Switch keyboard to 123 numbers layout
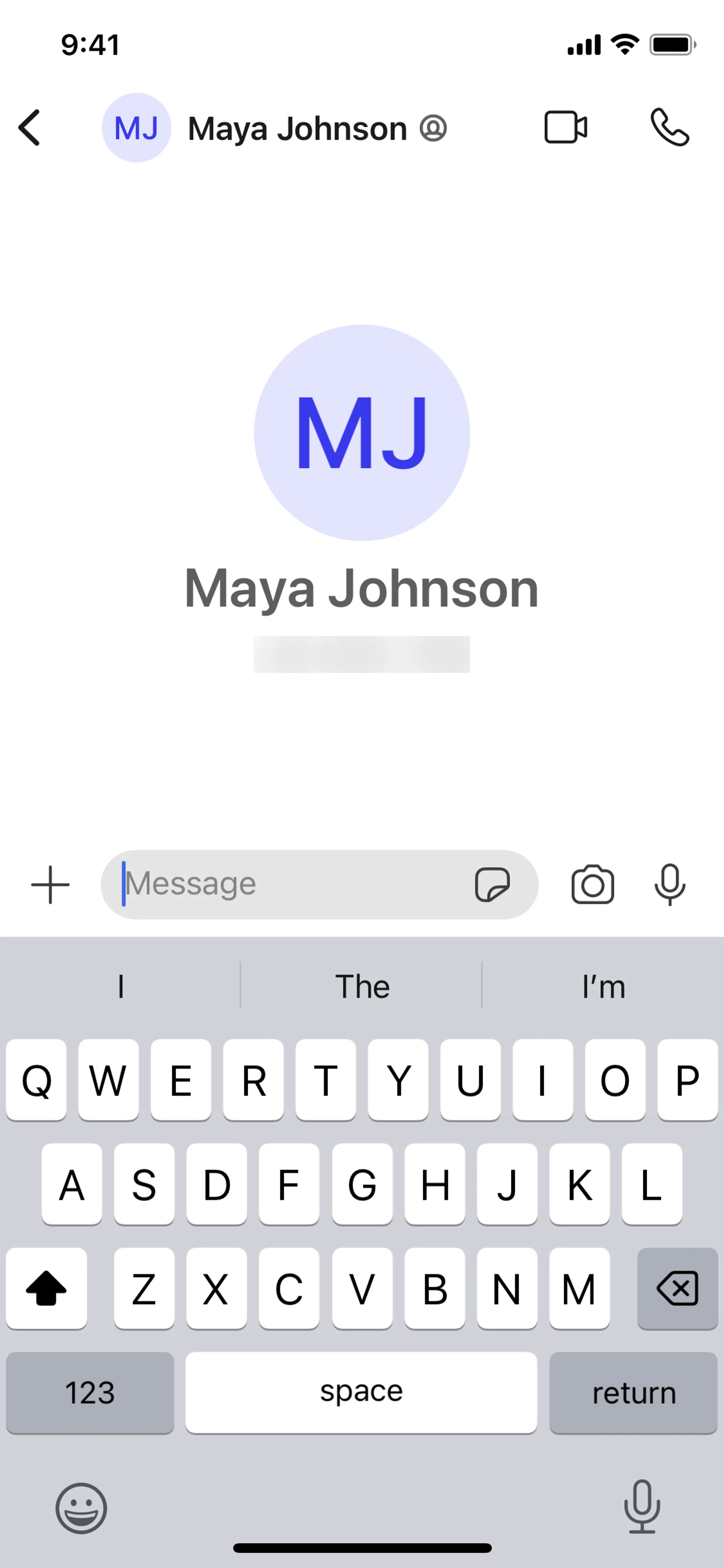 point(90,1393)
